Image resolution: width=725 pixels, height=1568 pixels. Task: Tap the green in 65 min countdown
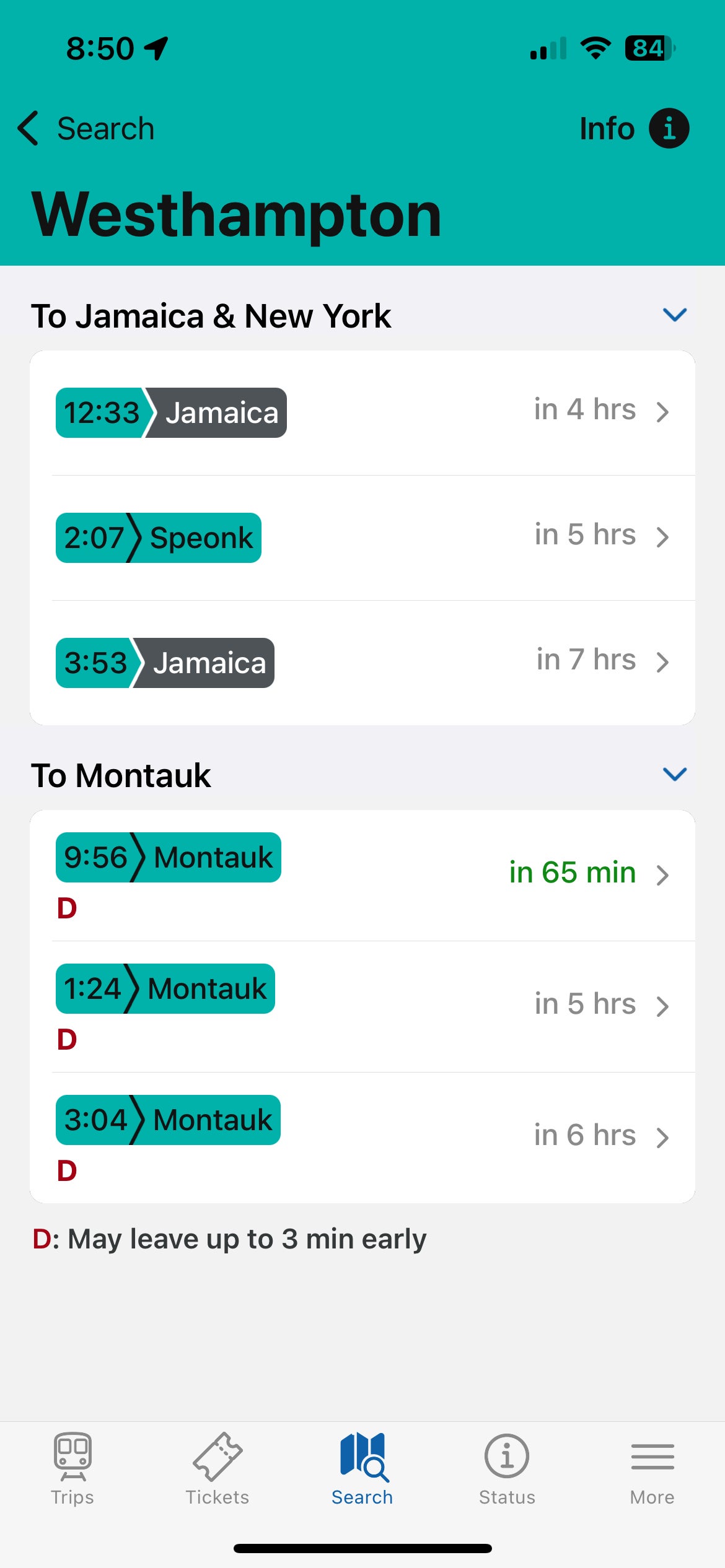pyautogui.click(x=571, y=873)
